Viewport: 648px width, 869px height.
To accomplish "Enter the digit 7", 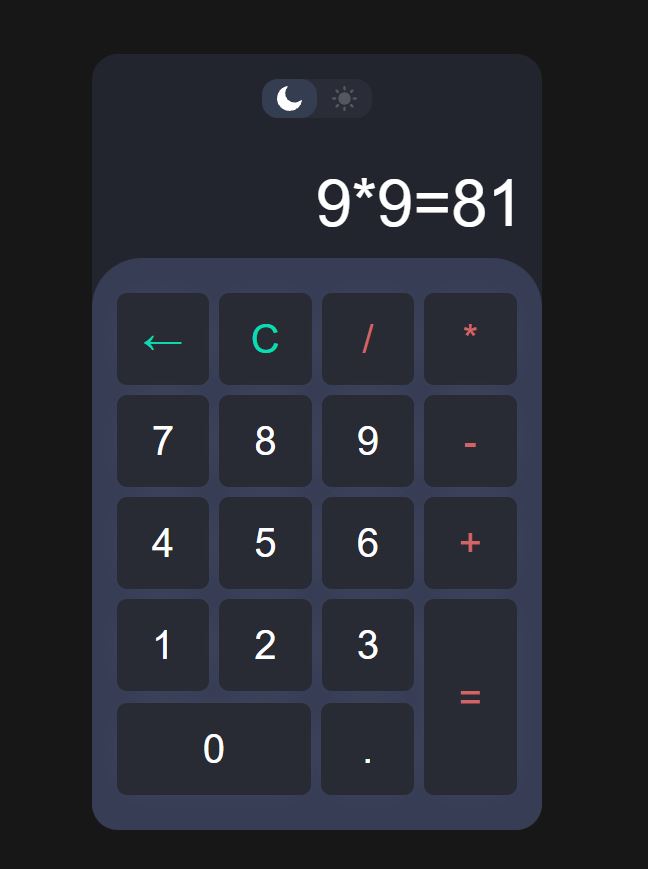I will (163, 441).
